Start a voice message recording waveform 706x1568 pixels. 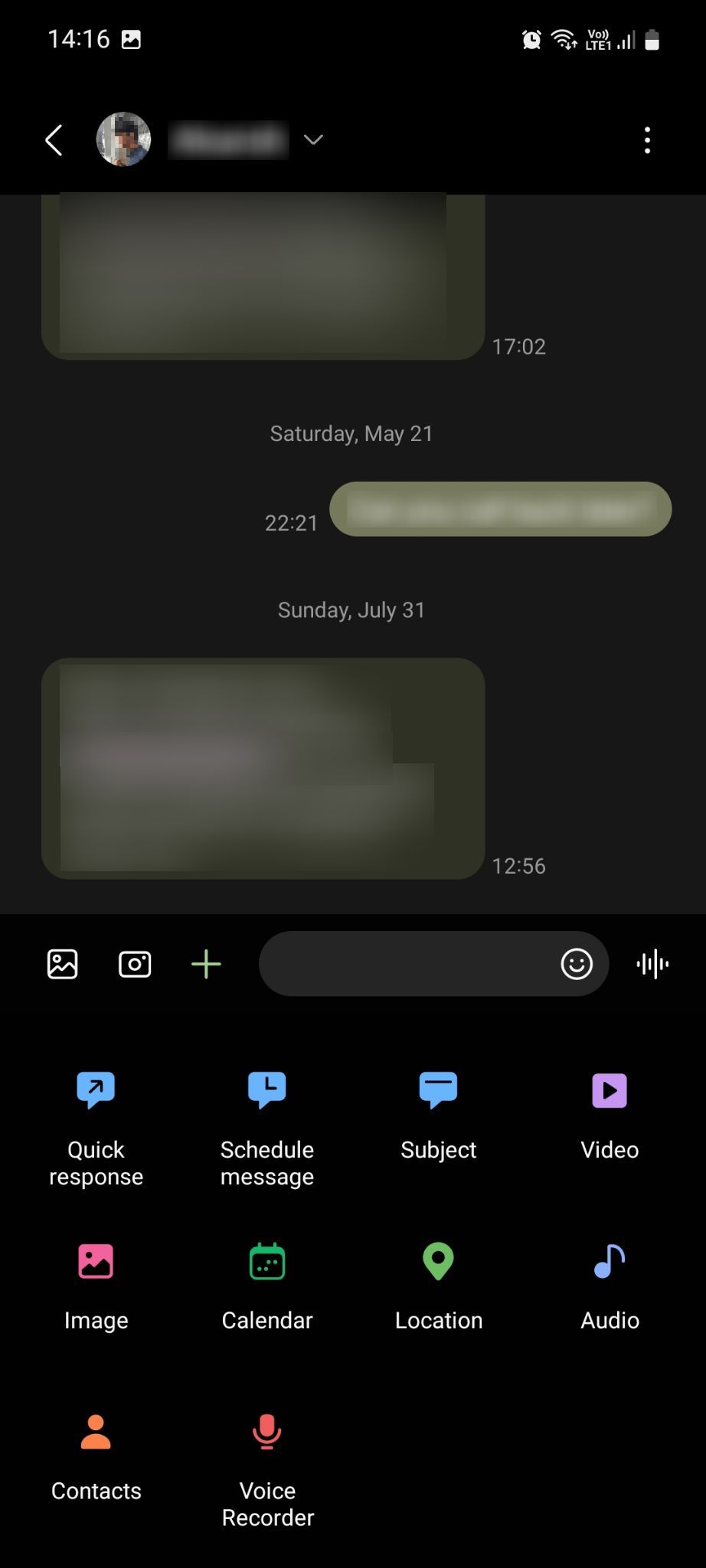(652, 964)
